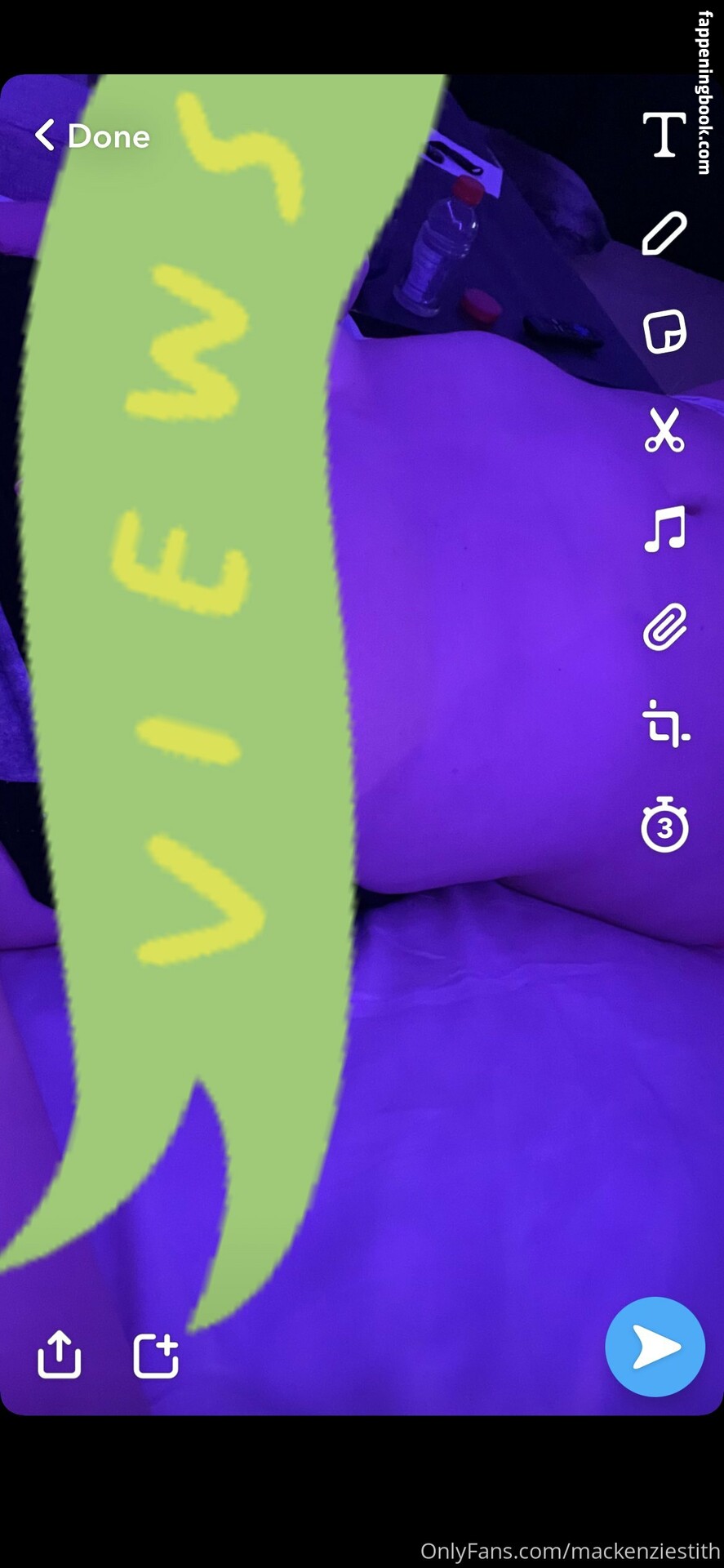
Task: Select the scissors cutout tool
Action: [664, 430]
